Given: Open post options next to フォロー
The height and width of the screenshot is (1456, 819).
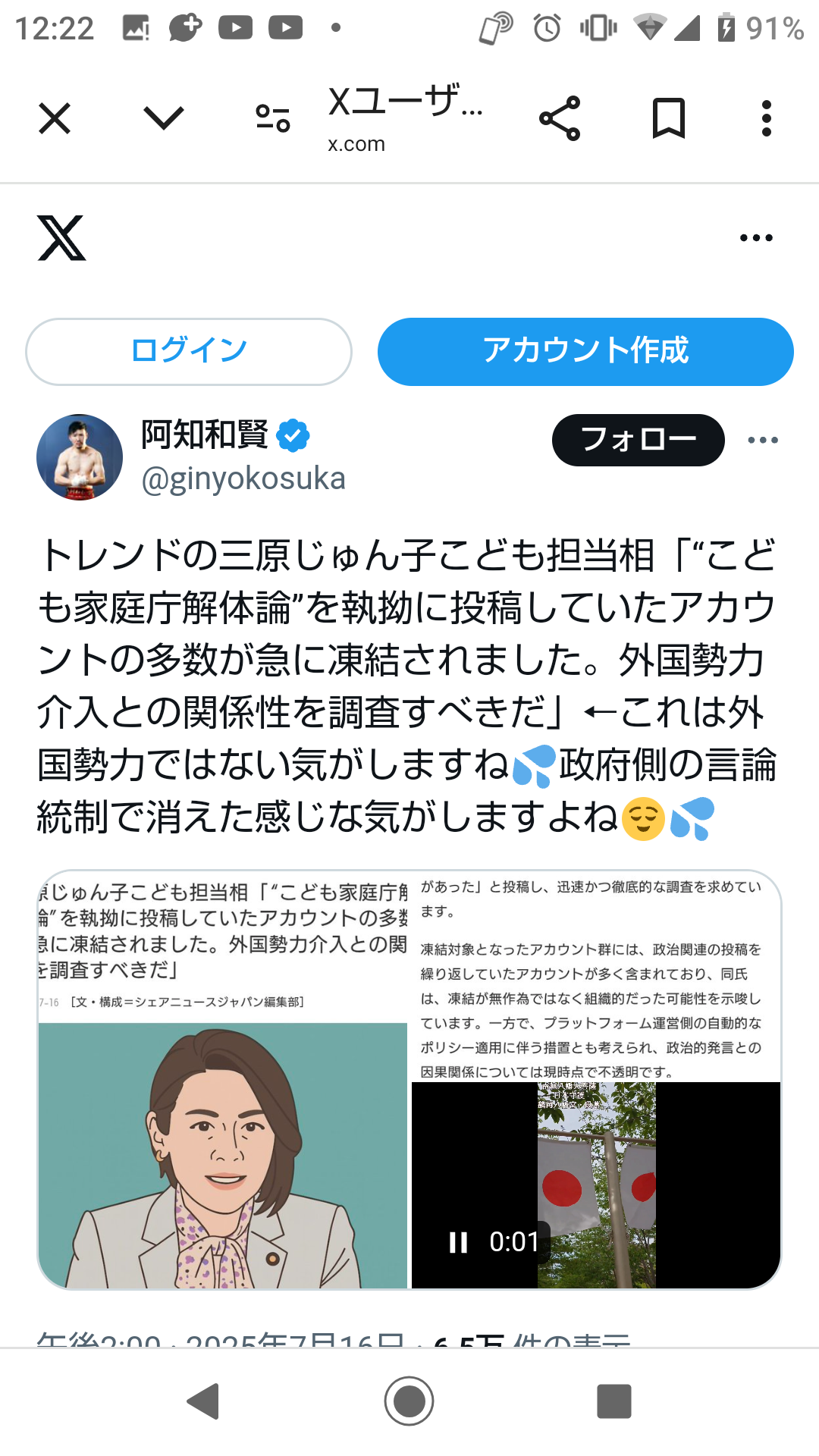Looking at the screenshot, I should (763, 440).
